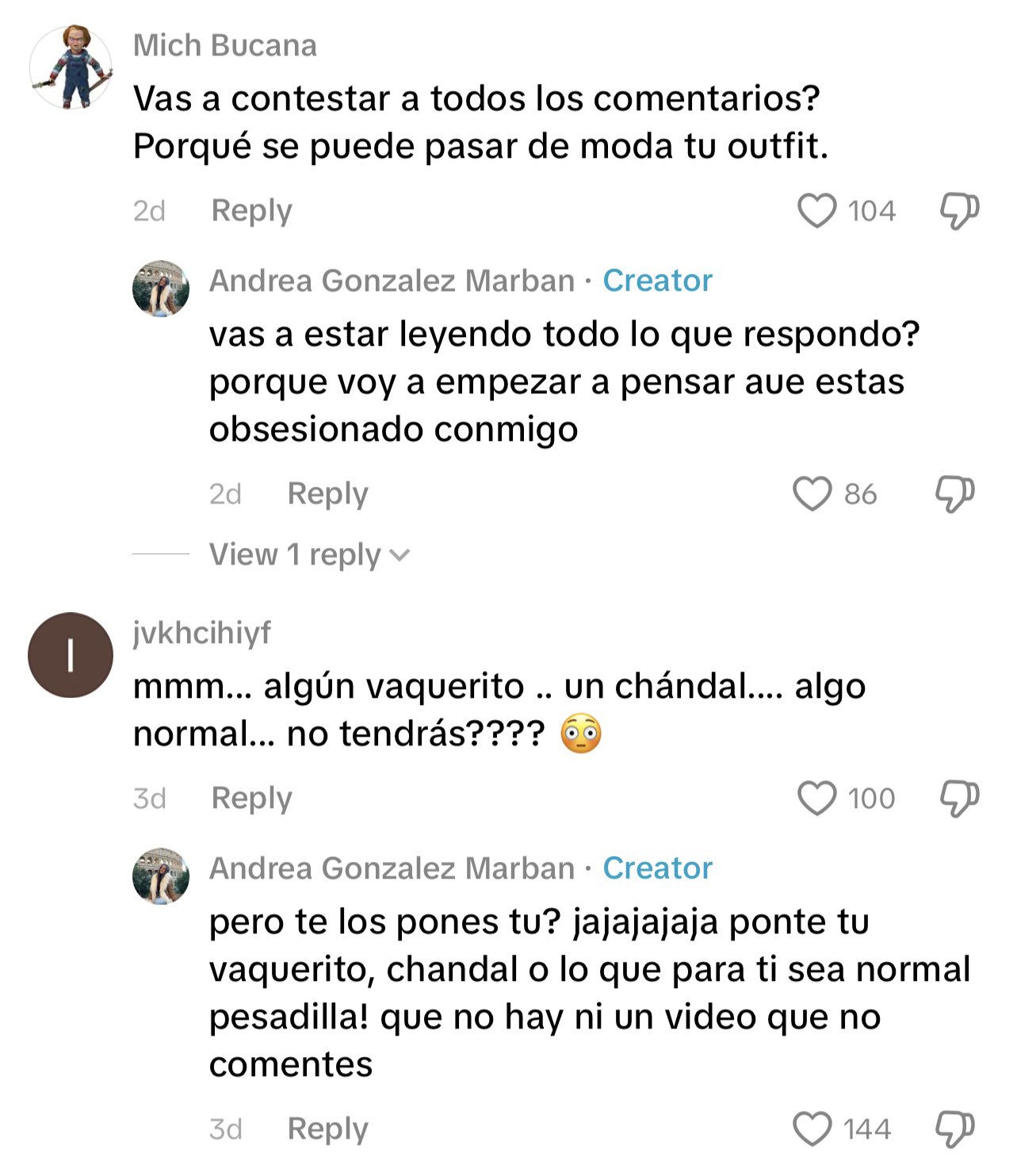Viewport: 1017px width, 1176px height.
Task: Reply to jvkhcihiyf's comment
Action: click(251, 799)
